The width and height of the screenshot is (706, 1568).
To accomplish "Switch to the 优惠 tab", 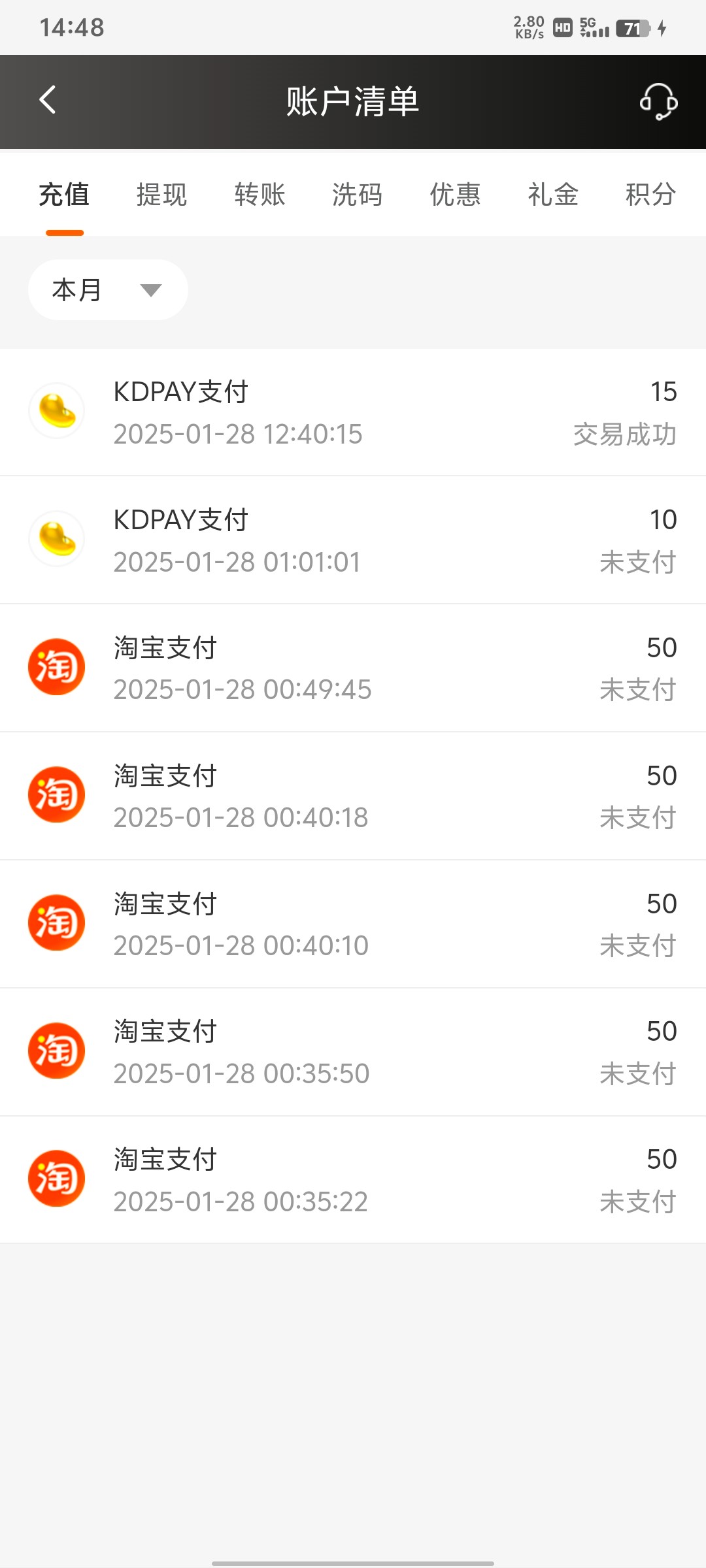I will [x=455, y=195].
